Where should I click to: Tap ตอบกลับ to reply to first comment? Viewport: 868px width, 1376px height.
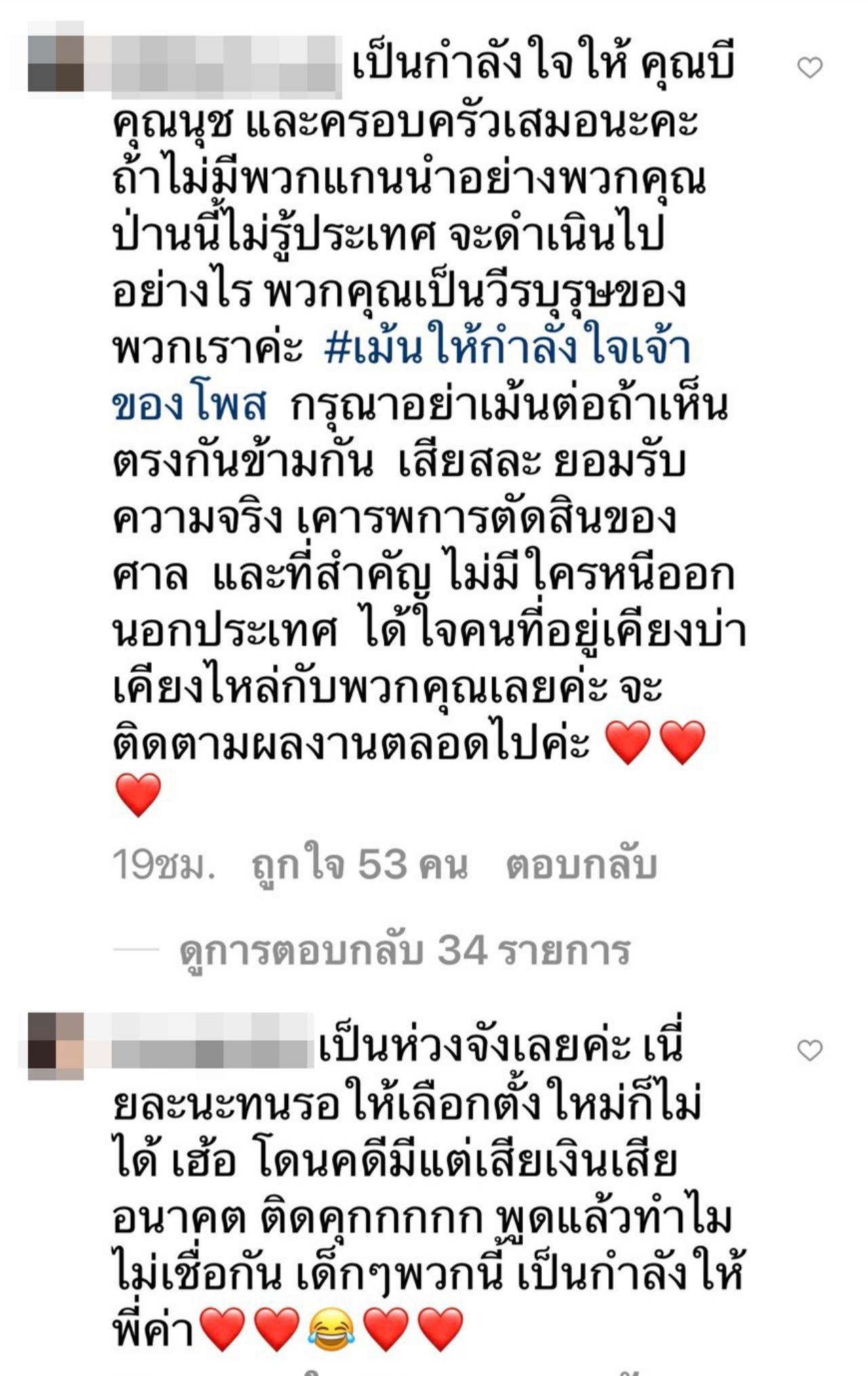pos(581,865)
